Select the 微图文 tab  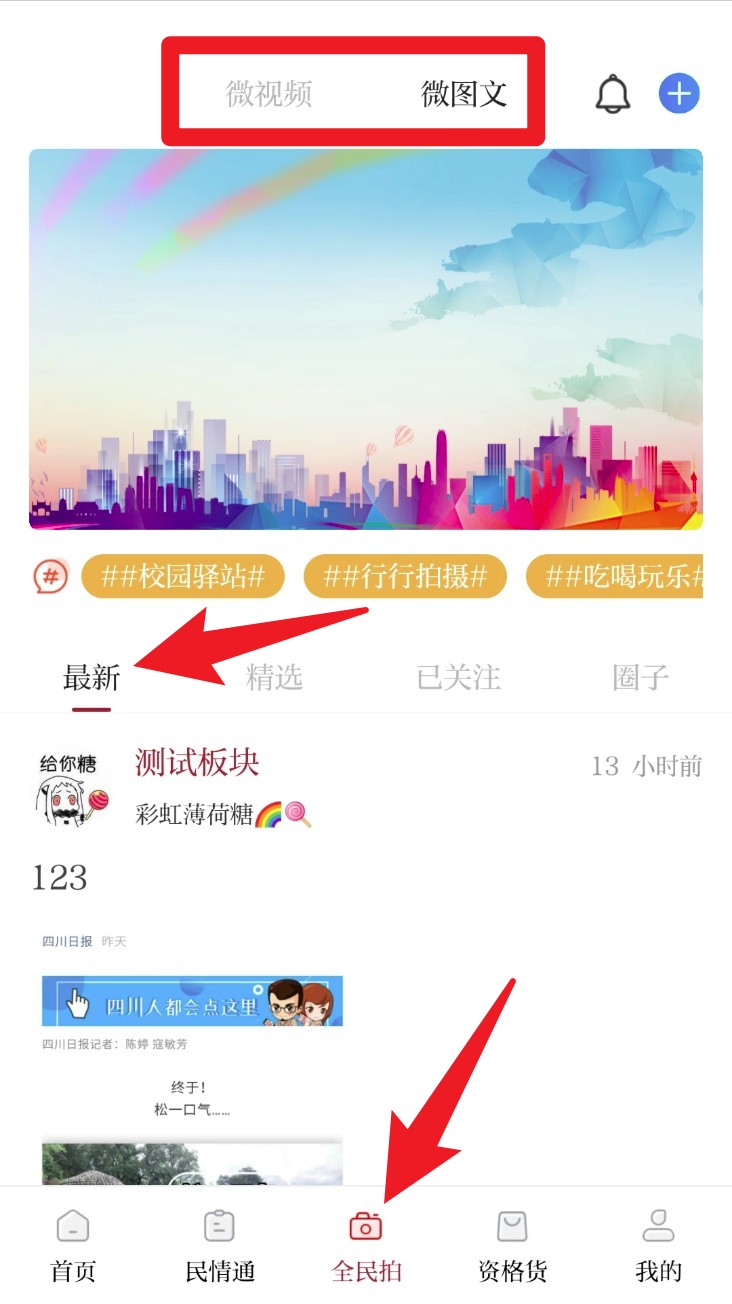pyautogui.click(x=463, y=94)
